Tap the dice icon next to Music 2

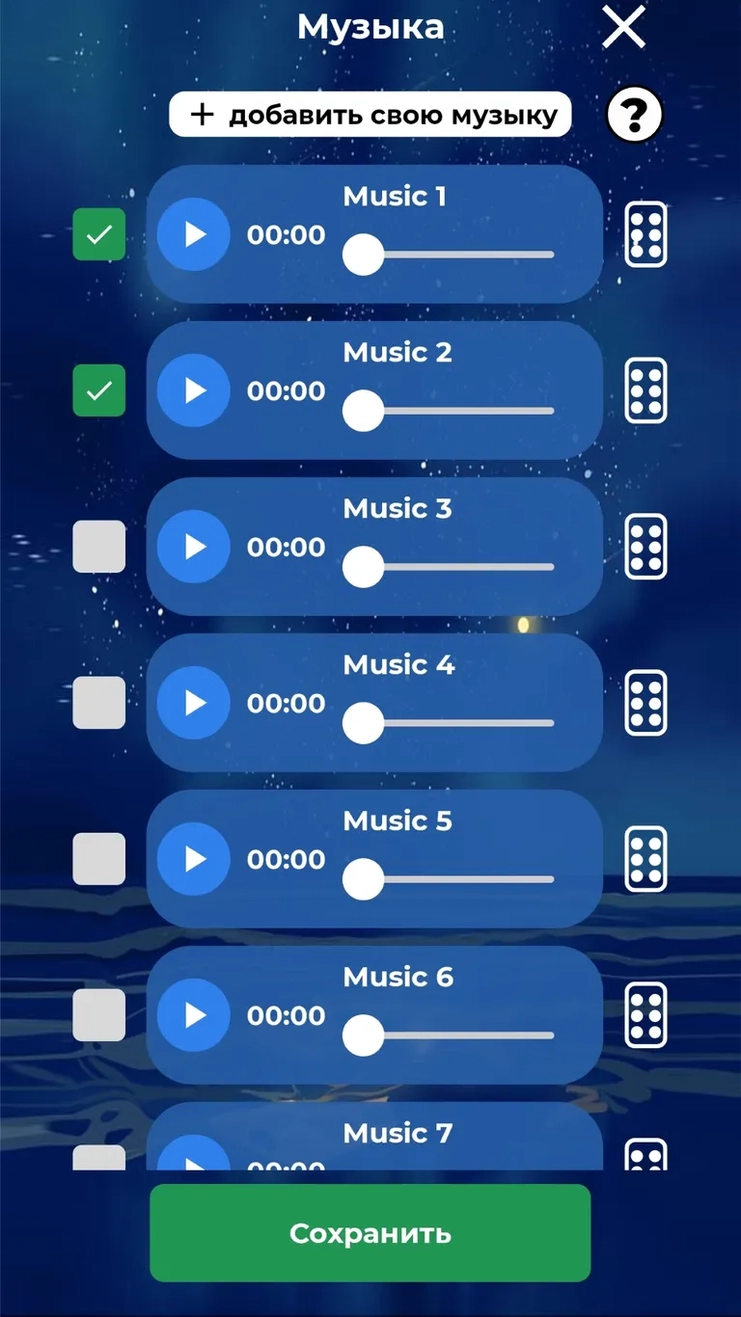(x=646, y=390)
